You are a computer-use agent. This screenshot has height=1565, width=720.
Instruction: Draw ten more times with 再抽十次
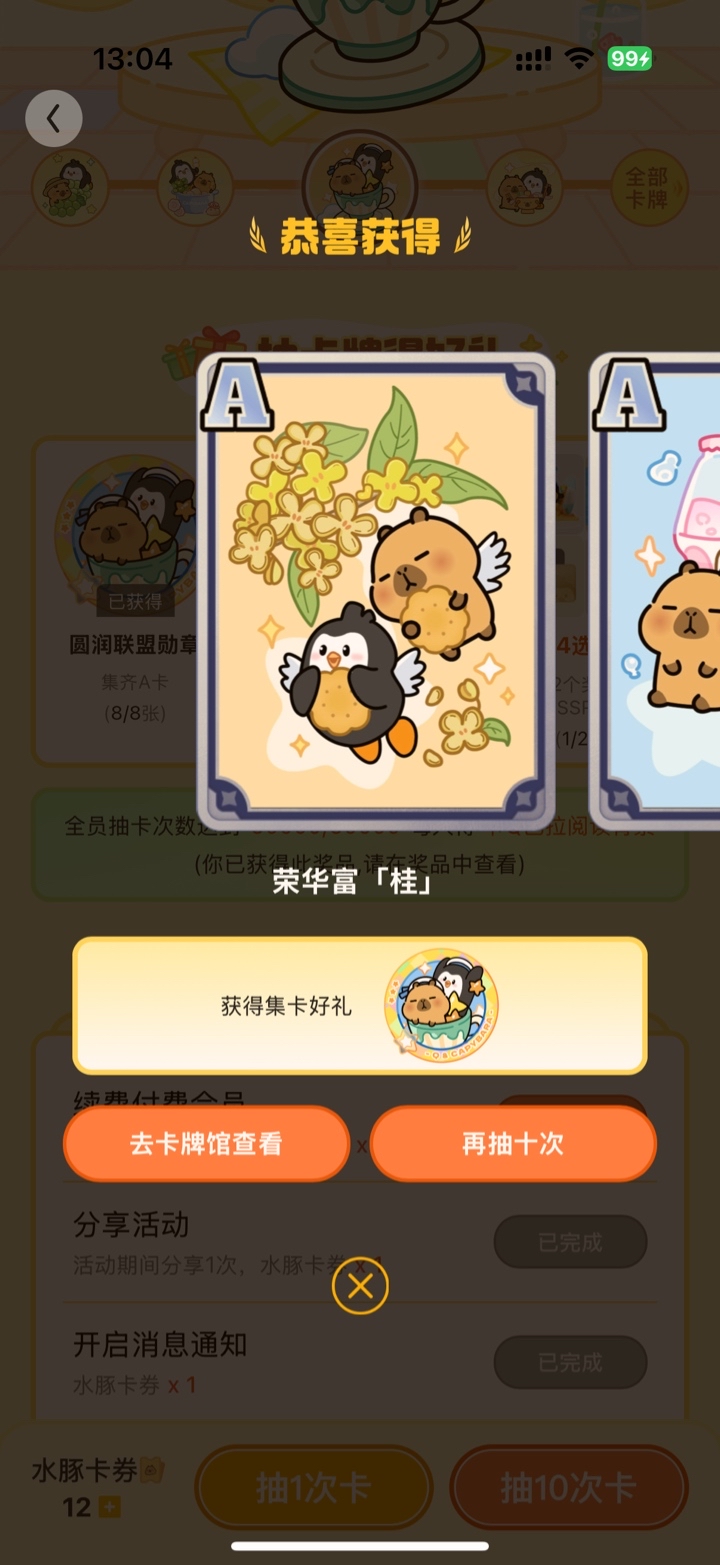(x=513, y=1144)
